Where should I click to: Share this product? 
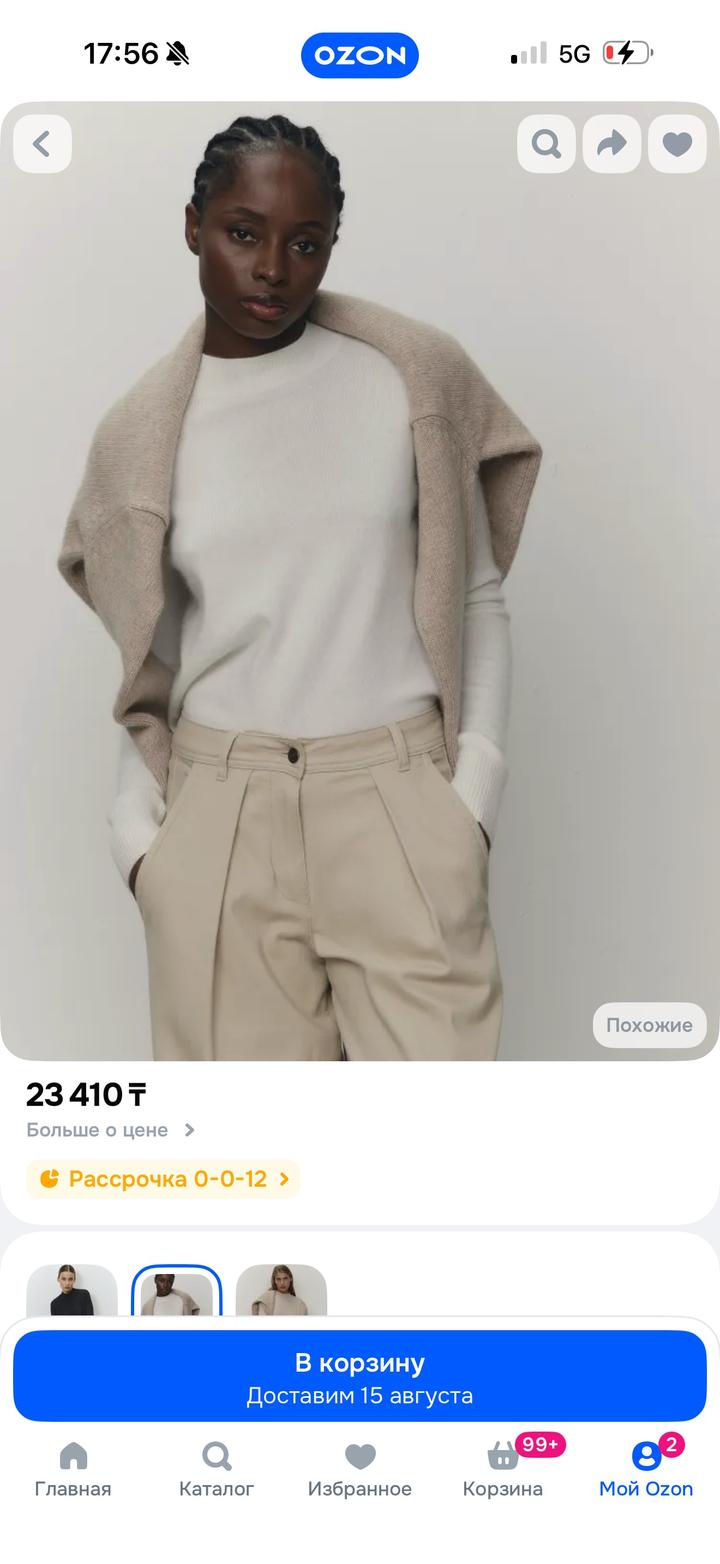coord(612,144)
